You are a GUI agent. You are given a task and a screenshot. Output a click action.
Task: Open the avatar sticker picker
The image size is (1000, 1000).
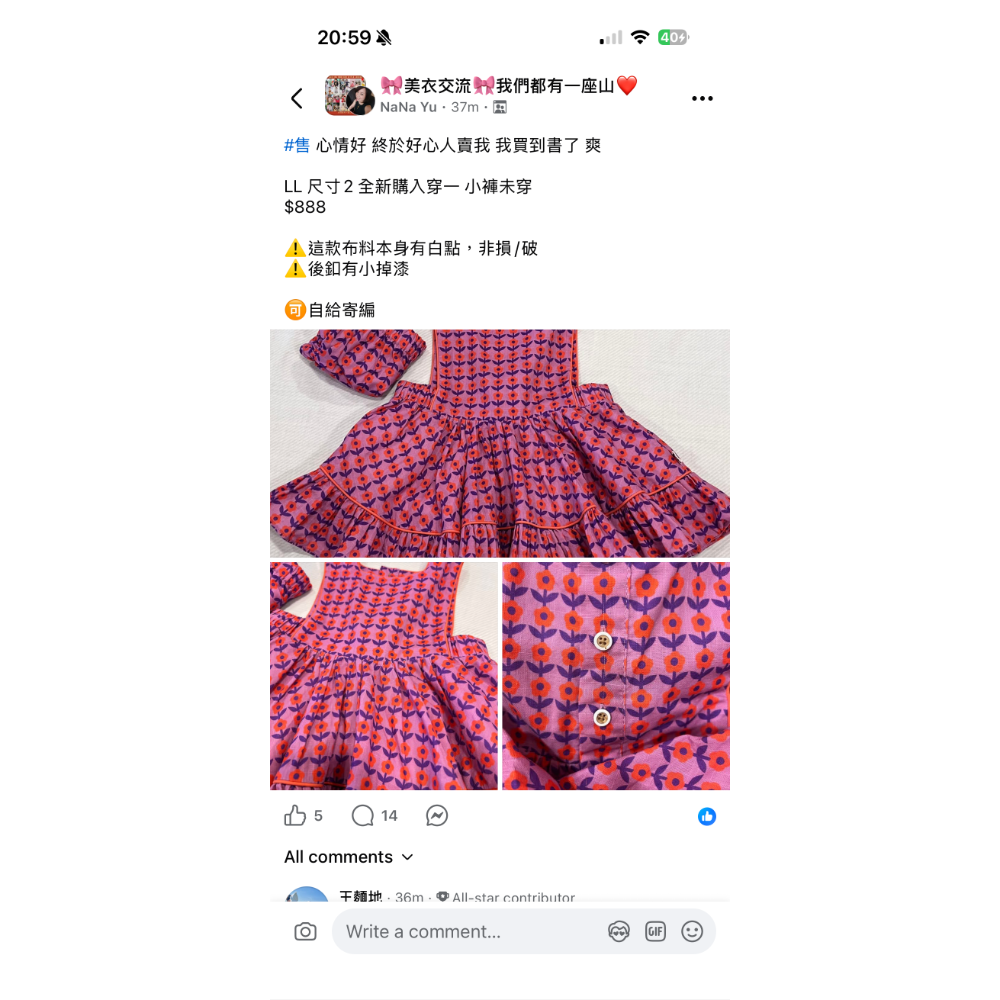click(619, 932)
